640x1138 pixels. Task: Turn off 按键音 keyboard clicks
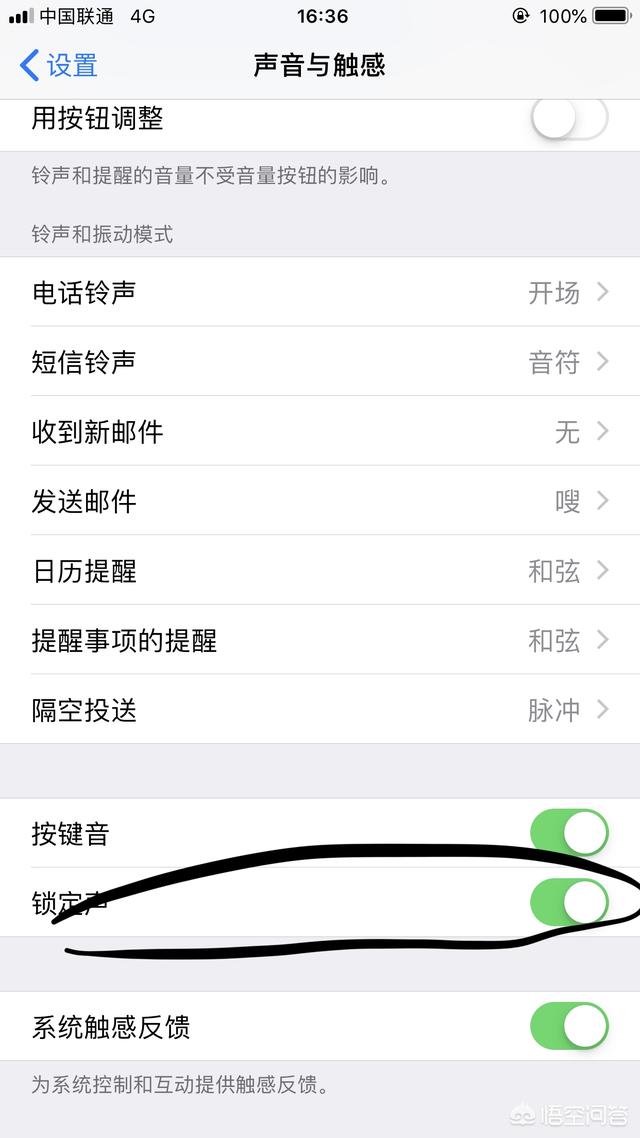[569, 833]
